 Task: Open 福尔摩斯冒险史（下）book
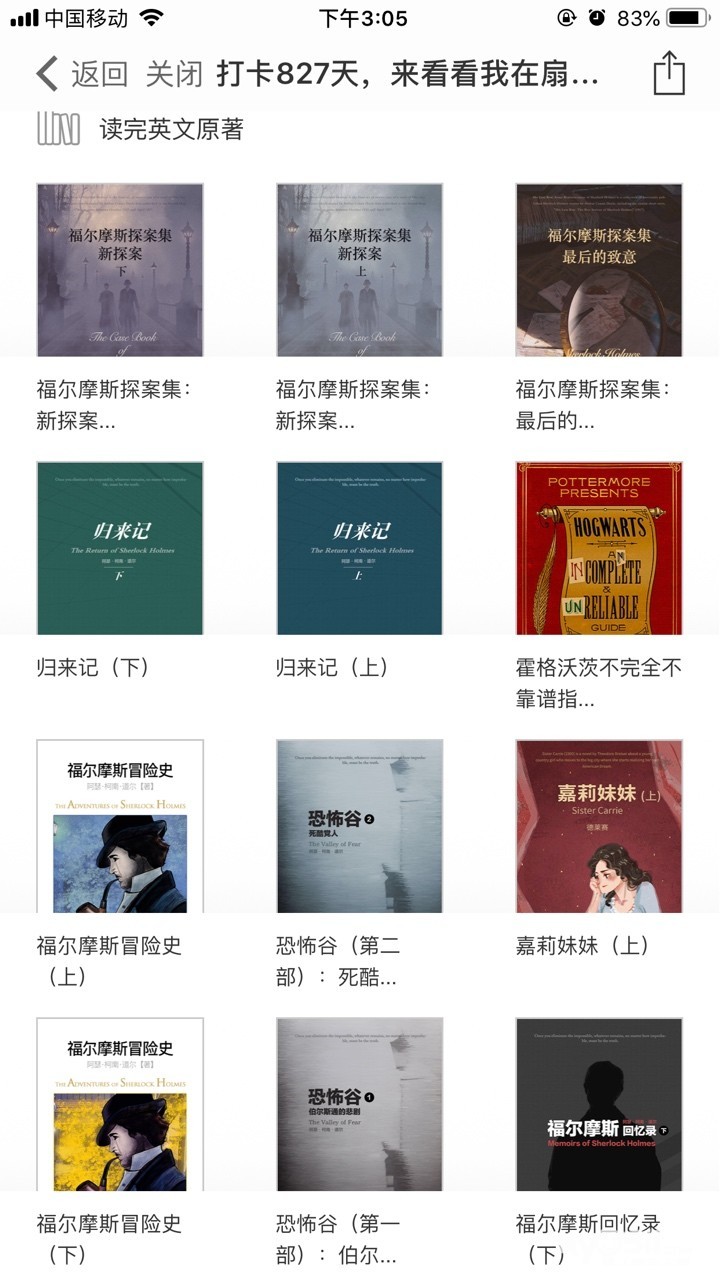coord(120,1104)
